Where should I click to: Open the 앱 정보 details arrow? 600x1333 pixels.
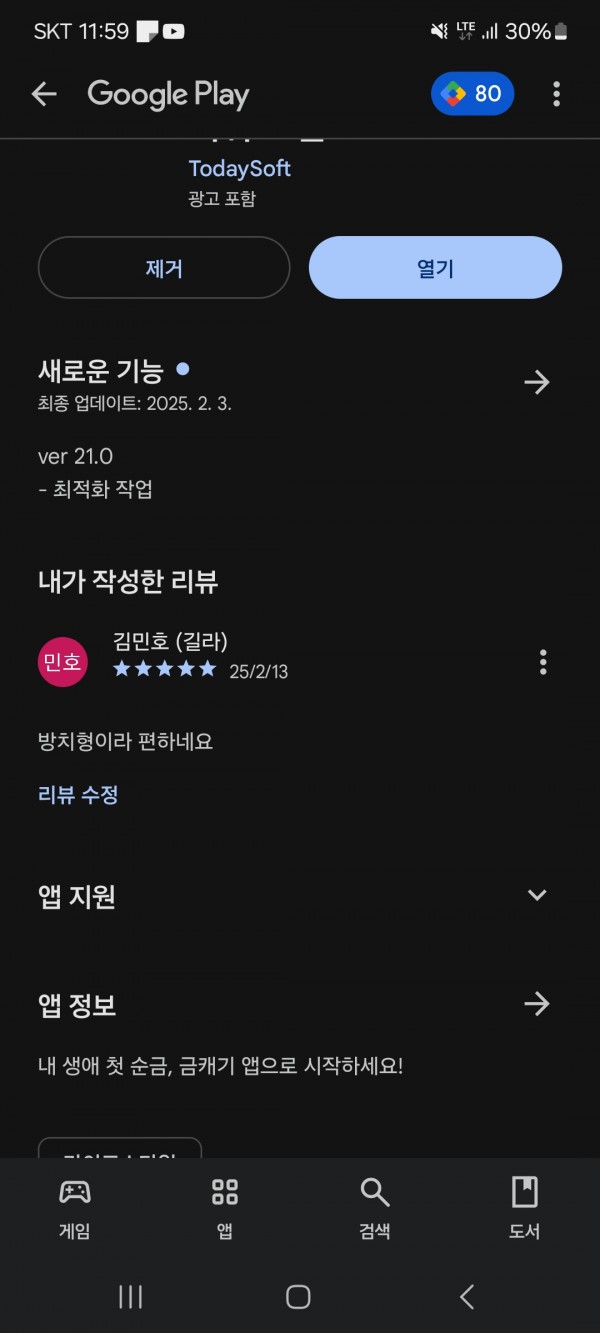[537, 1004]
